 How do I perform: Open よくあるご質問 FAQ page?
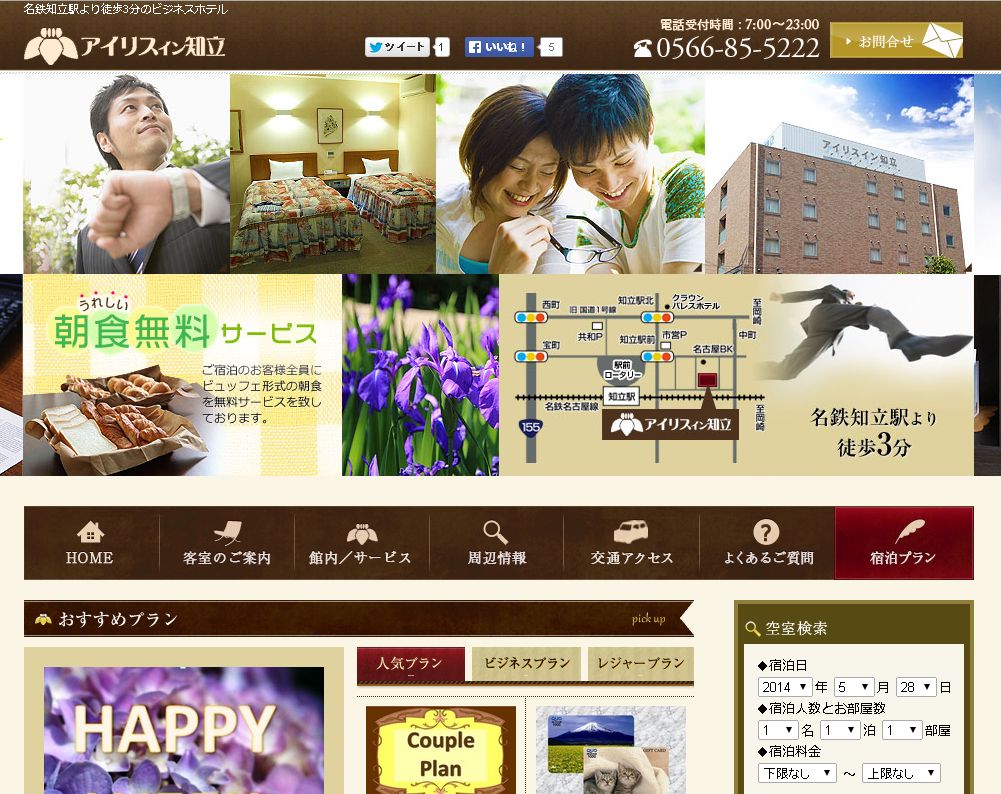pyautogui.click(x=768, y=543)
